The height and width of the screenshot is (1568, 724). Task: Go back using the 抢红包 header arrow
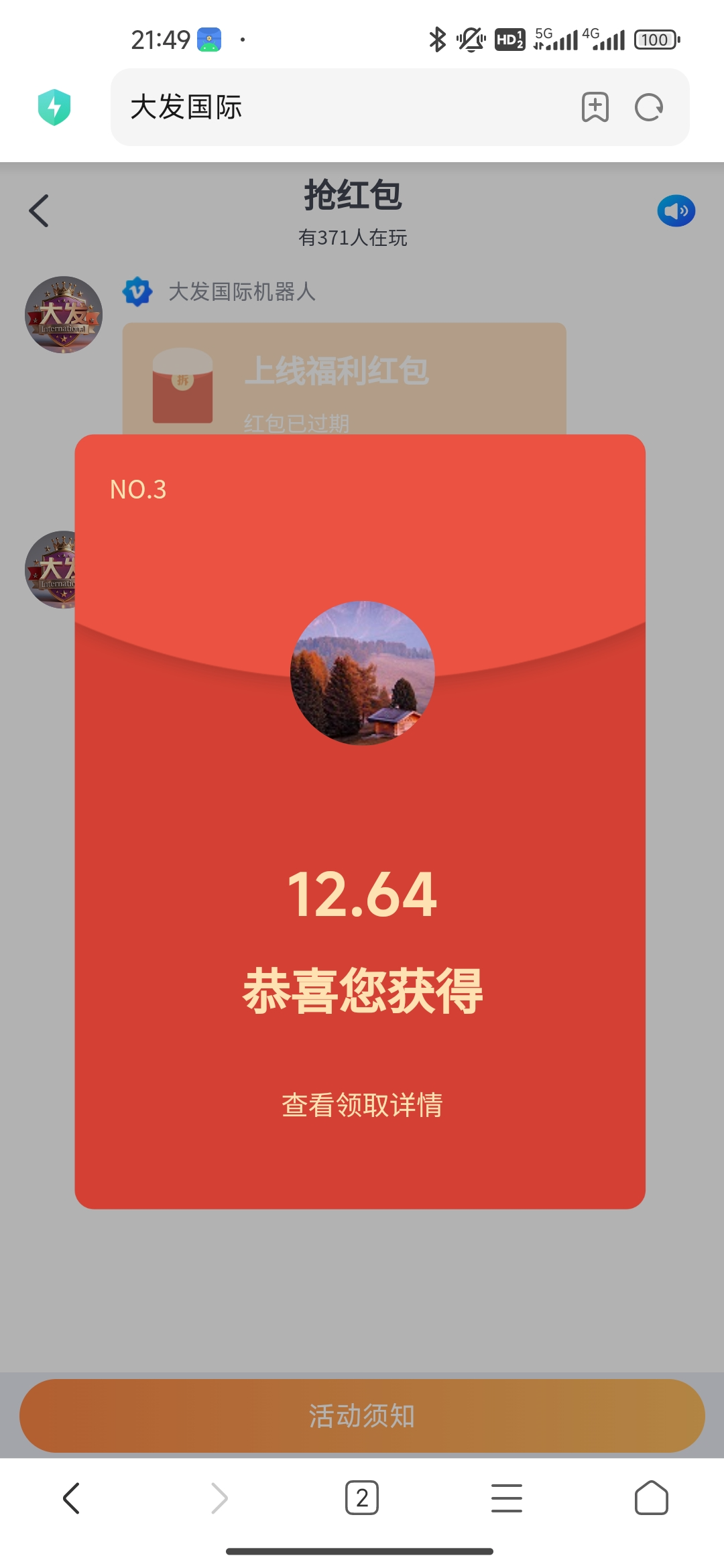(x=39, y=211)
